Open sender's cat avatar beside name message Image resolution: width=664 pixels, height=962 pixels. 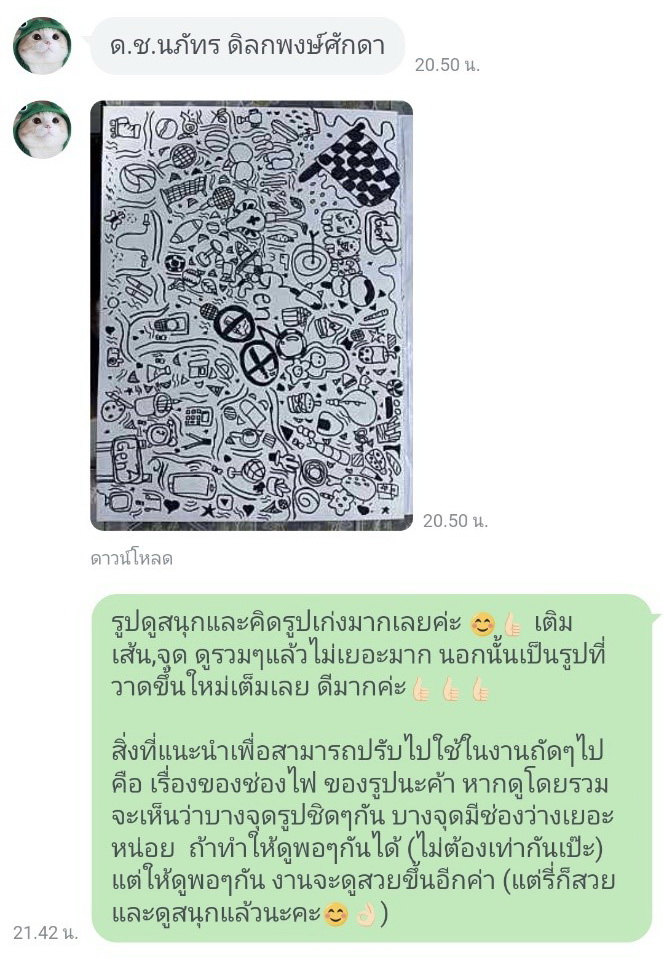(42, 46)
